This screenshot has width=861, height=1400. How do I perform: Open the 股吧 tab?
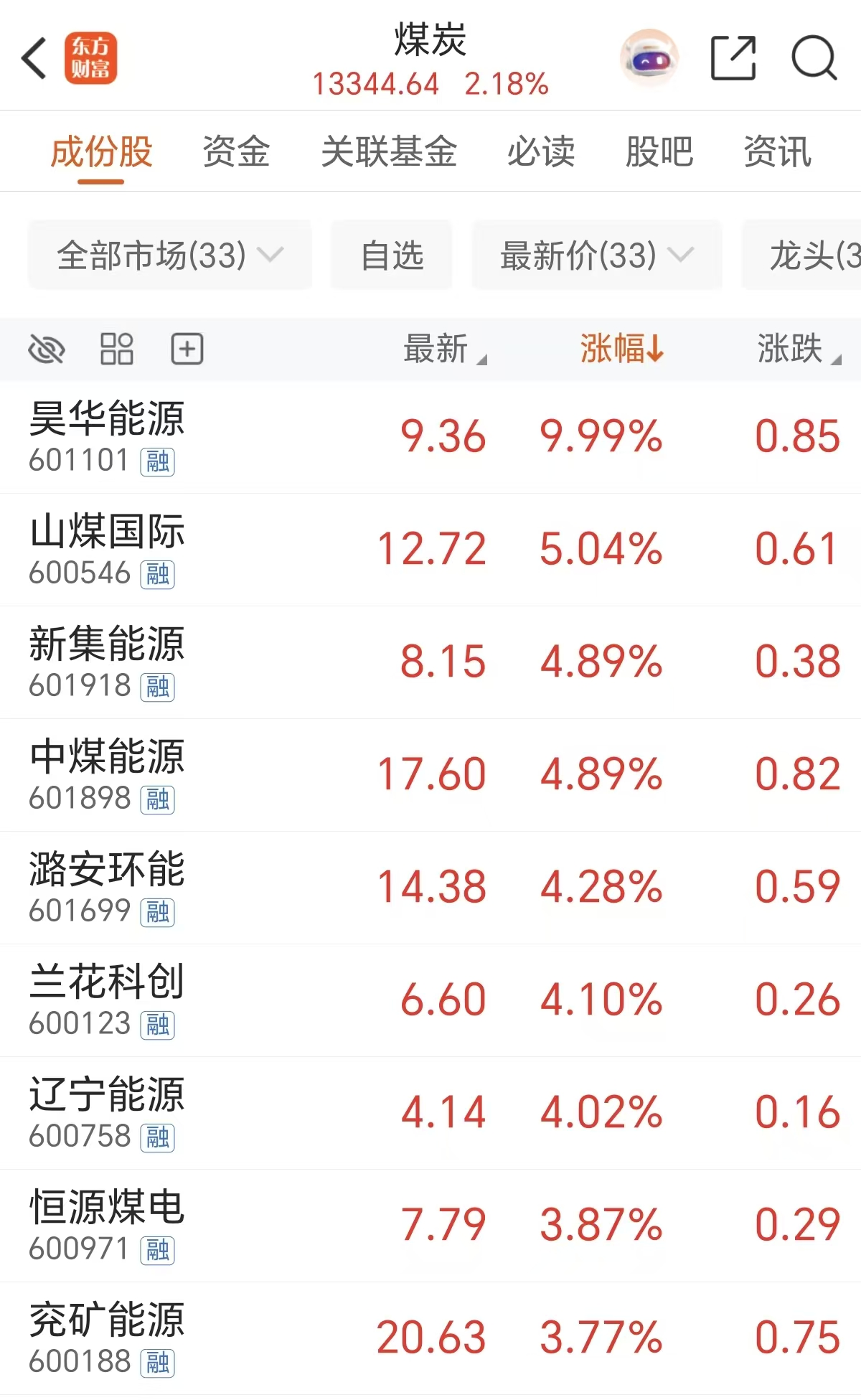[x=659, y=151]
